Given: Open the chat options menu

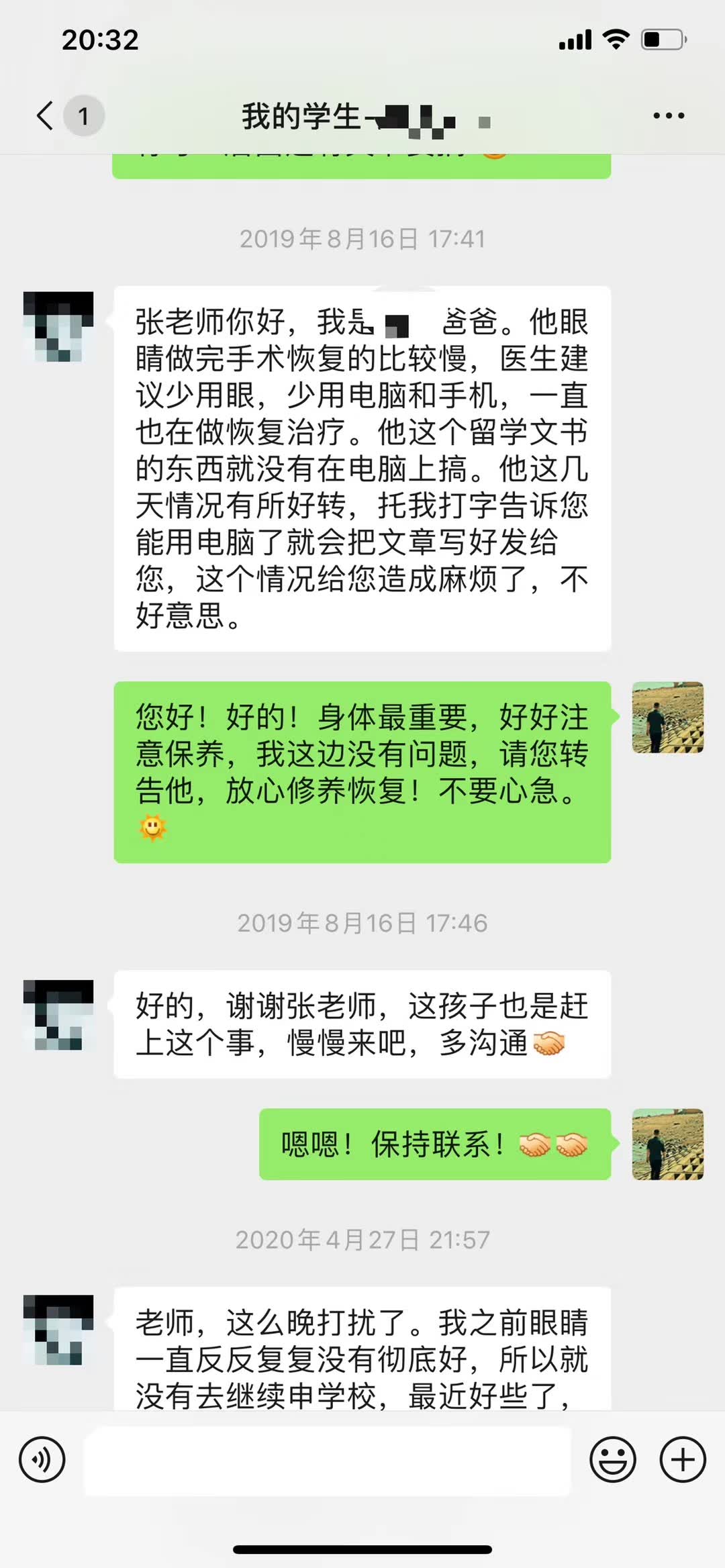Looking at the screenshot, I should click(669, 115).
